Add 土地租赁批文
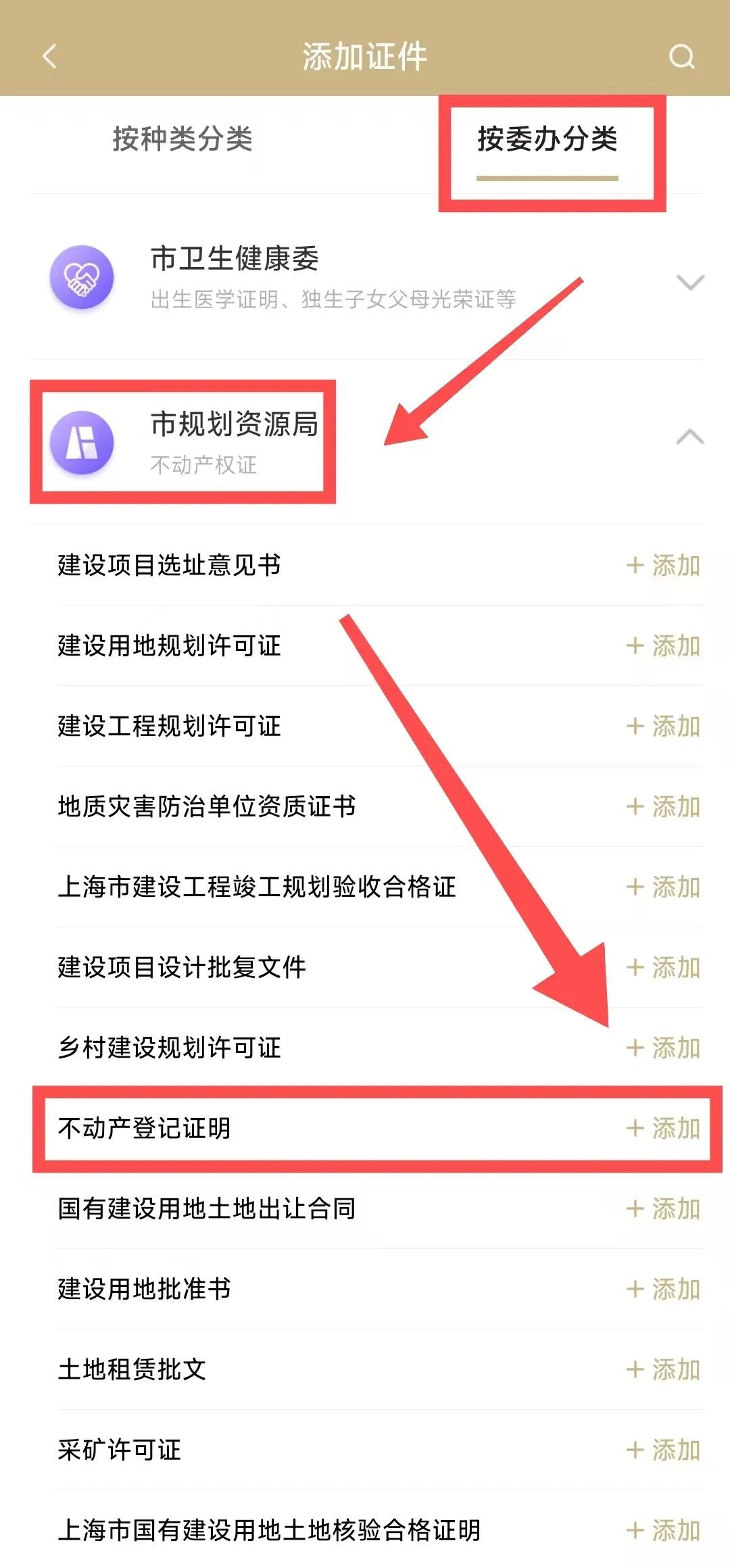730x1568 pixels. click(663, 1369)
